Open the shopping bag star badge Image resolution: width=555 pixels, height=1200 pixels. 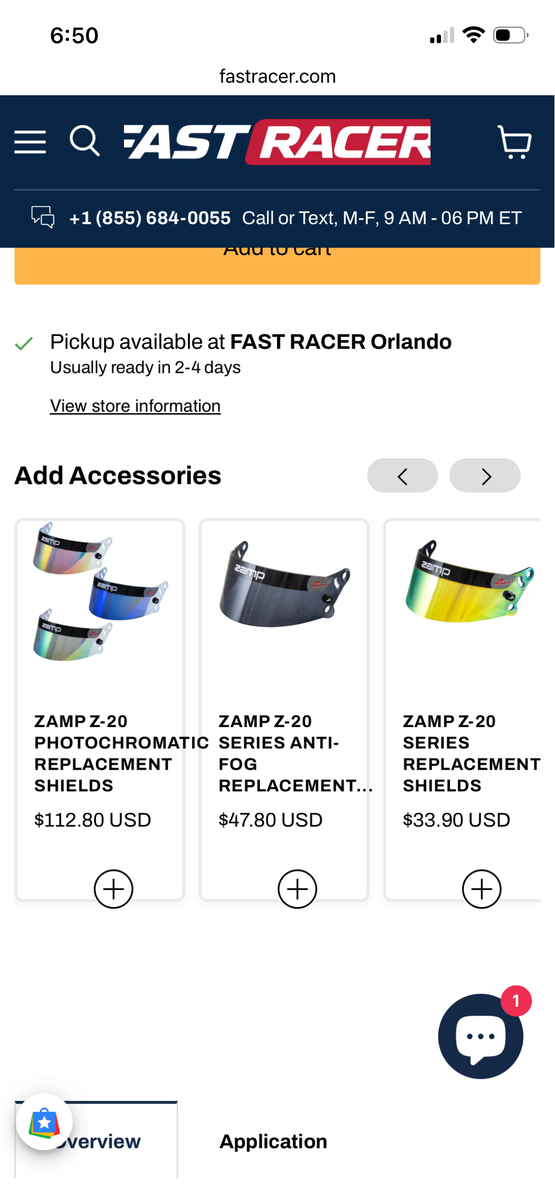click(x=44, y=1123)
